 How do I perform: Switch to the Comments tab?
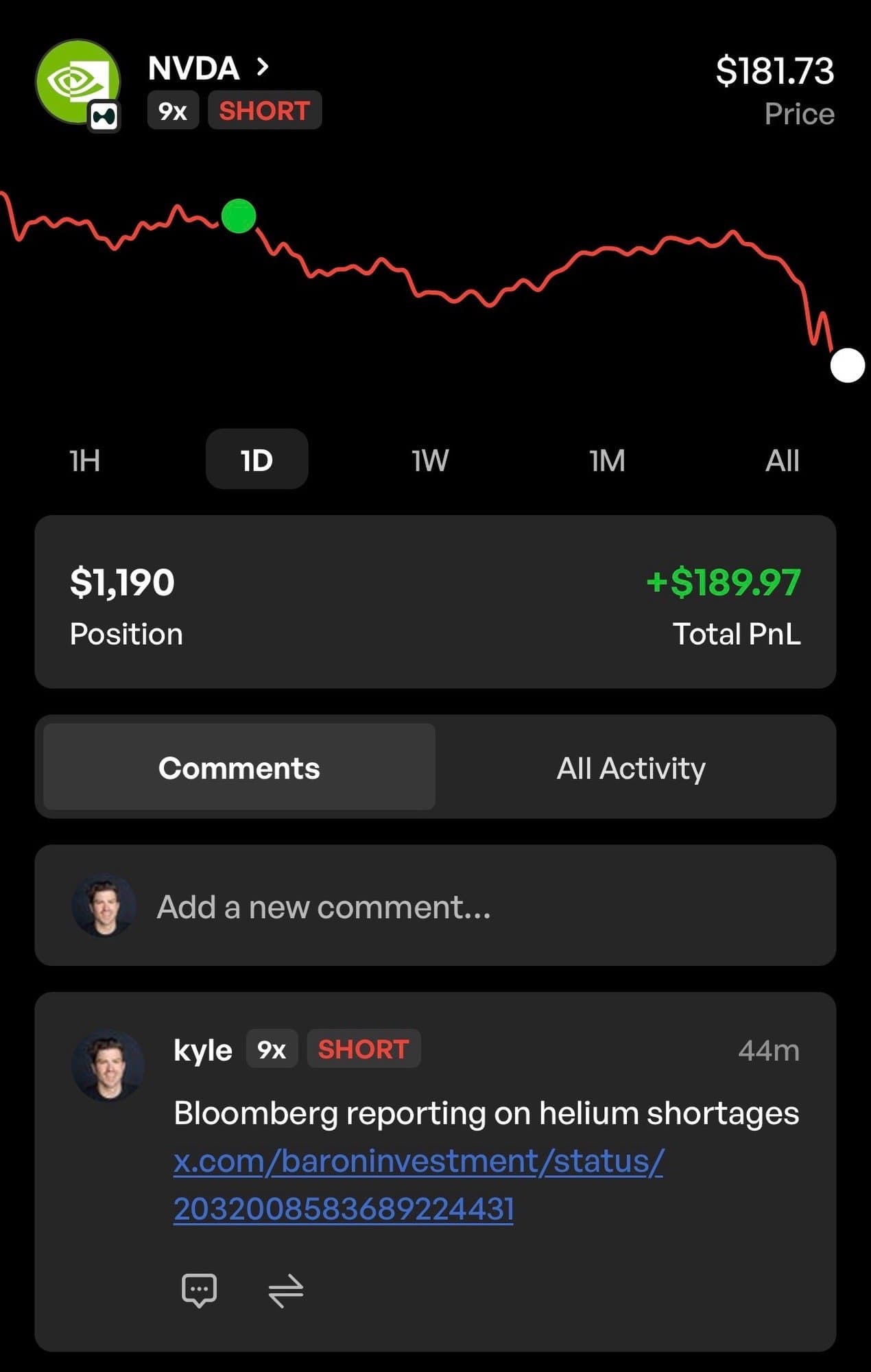coord(239,767)
